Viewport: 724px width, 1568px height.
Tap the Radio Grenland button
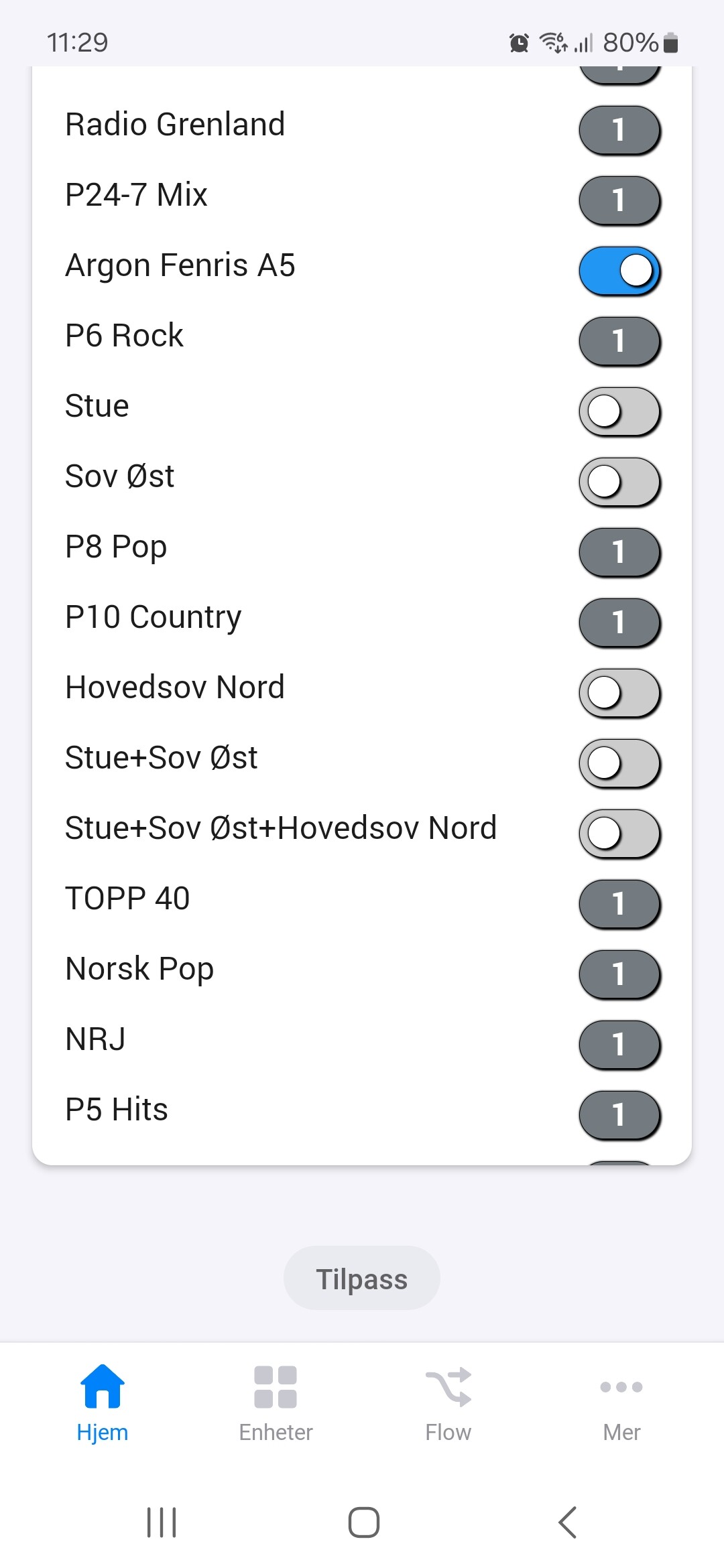619,130
